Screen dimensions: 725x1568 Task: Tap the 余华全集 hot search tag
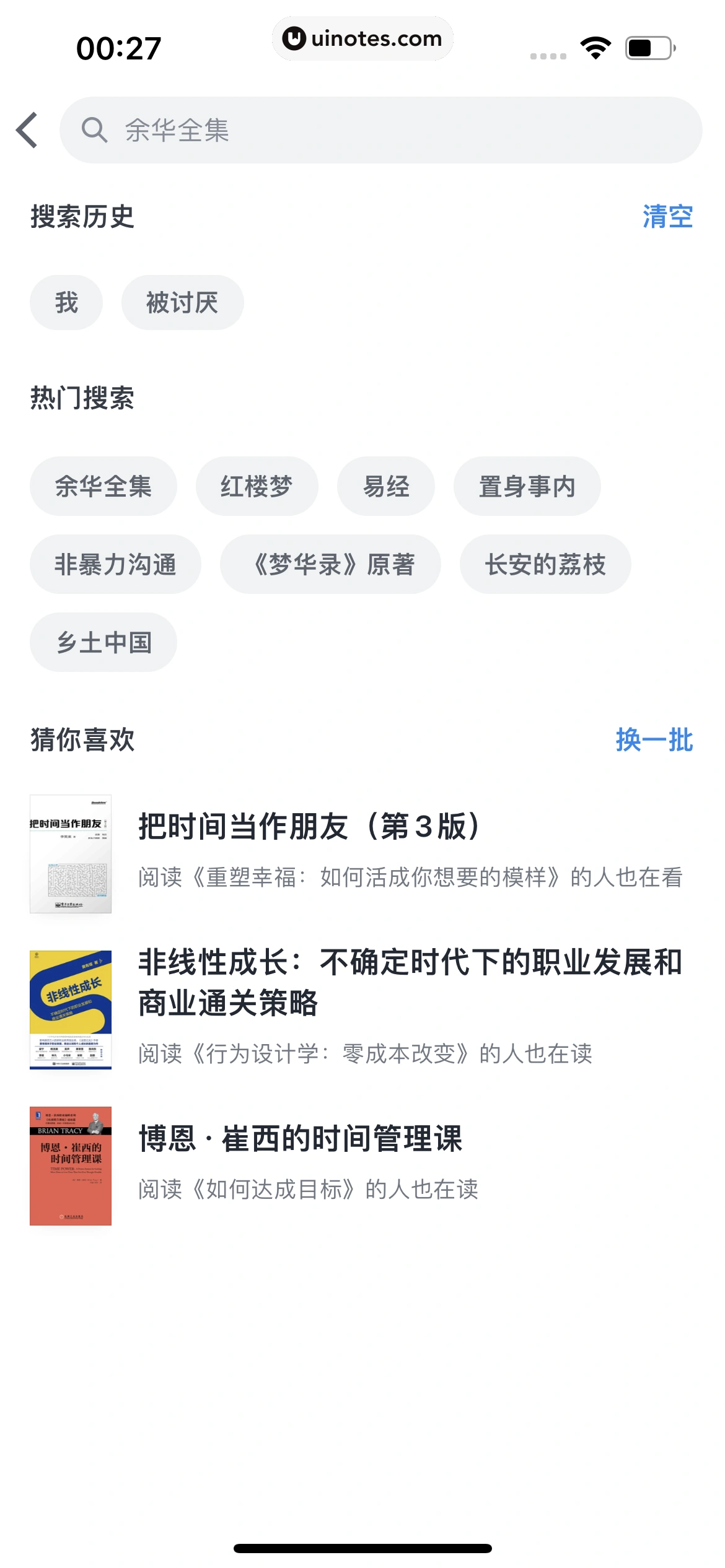point(102,486)
